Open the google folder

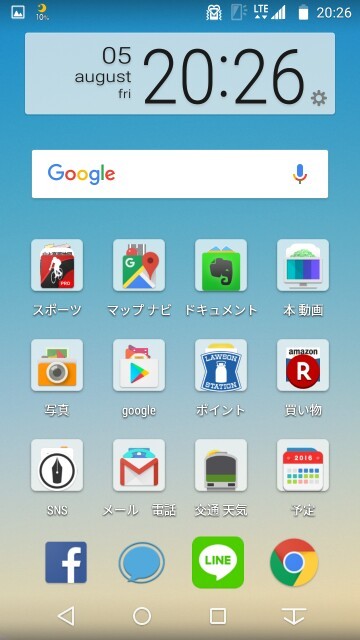(x=139, y=365)
